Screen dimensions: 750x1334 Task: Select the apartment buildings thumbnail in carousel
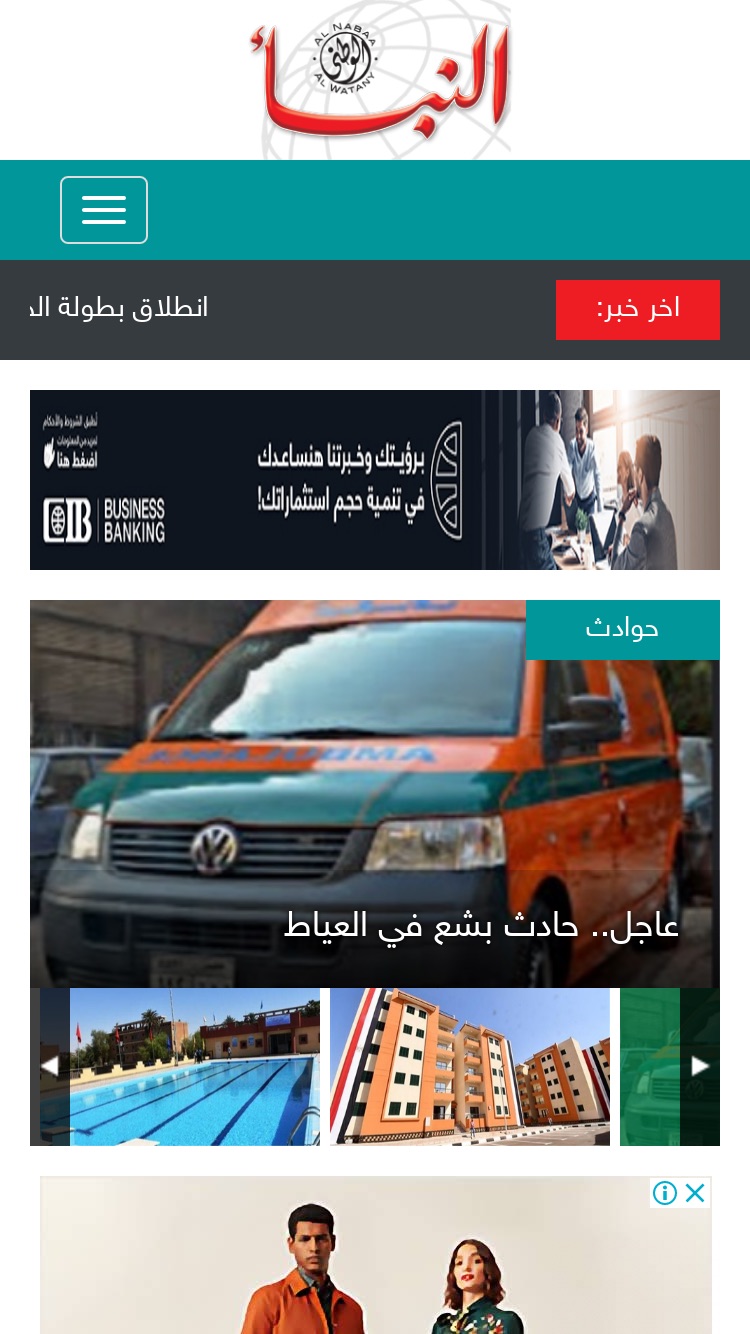tap(470, 1067)
